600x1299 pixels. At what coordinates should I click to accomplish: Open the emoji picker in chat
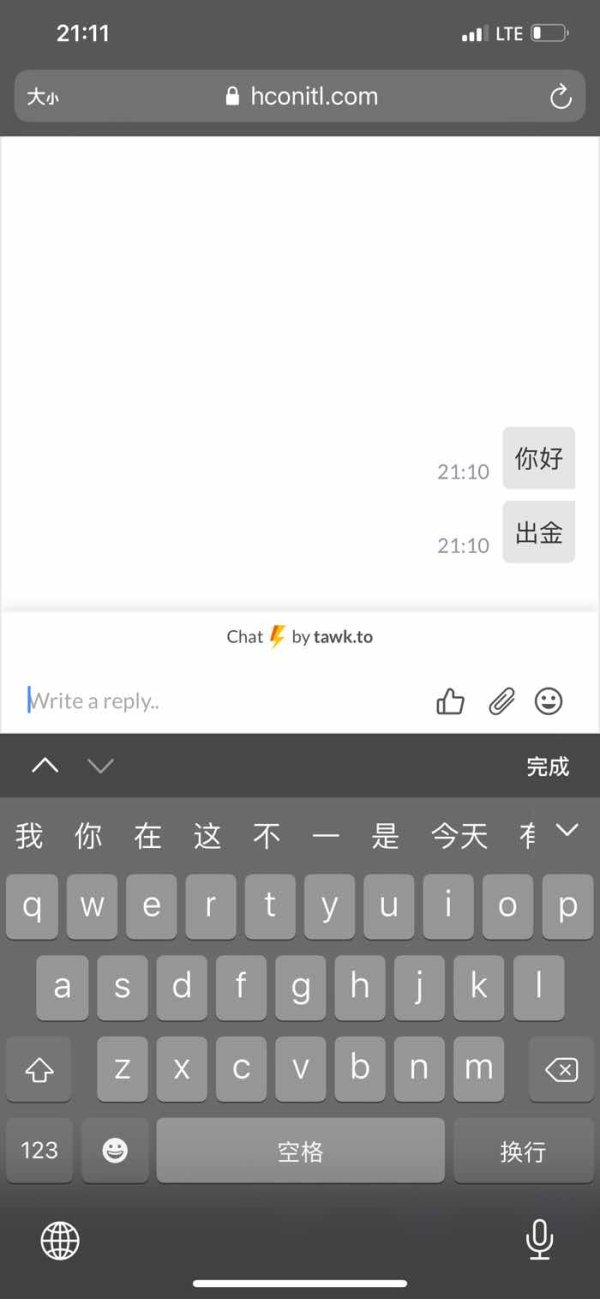coord(548,701)
